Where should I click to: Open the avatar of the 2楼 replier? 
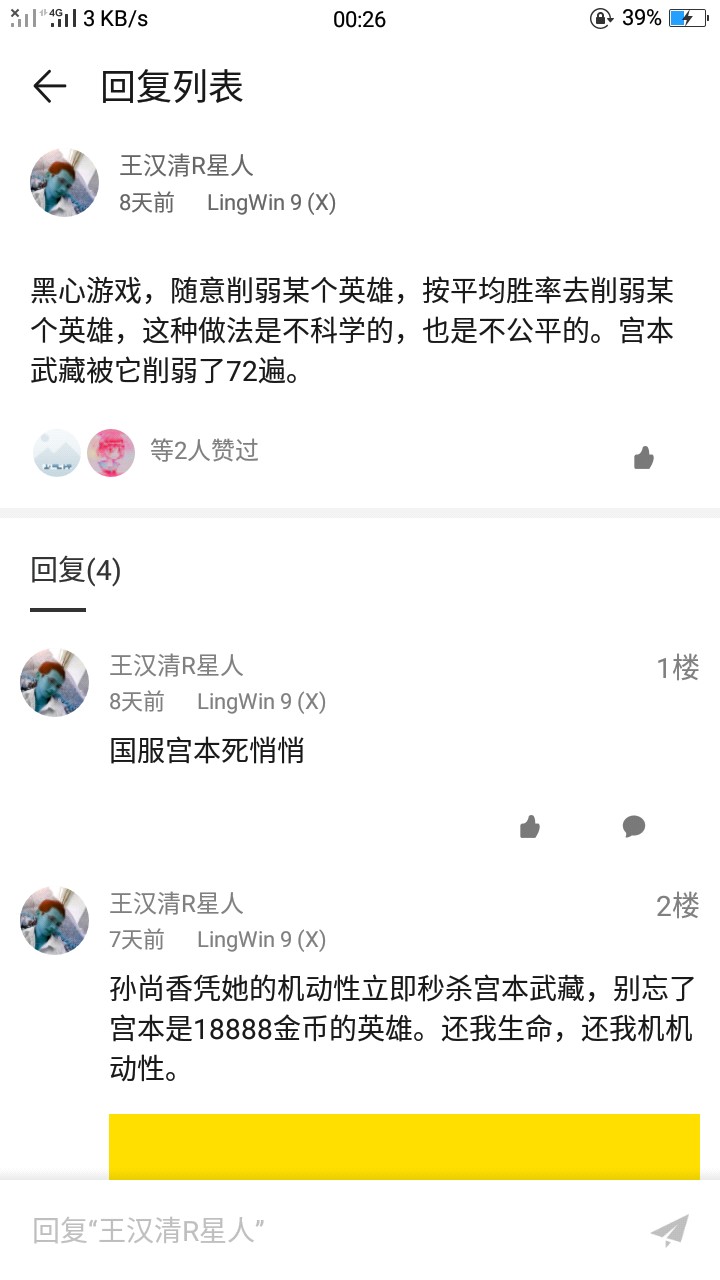click(55, 921)
